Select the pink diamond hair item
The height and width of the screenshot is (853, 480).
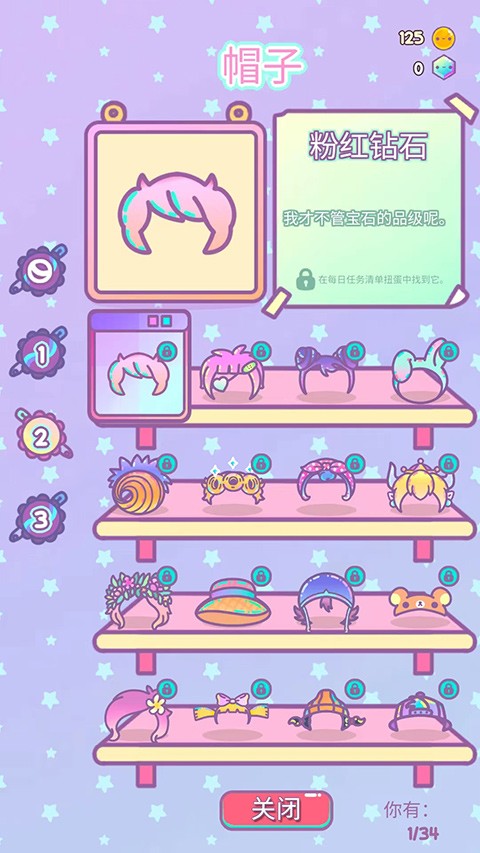139,366
